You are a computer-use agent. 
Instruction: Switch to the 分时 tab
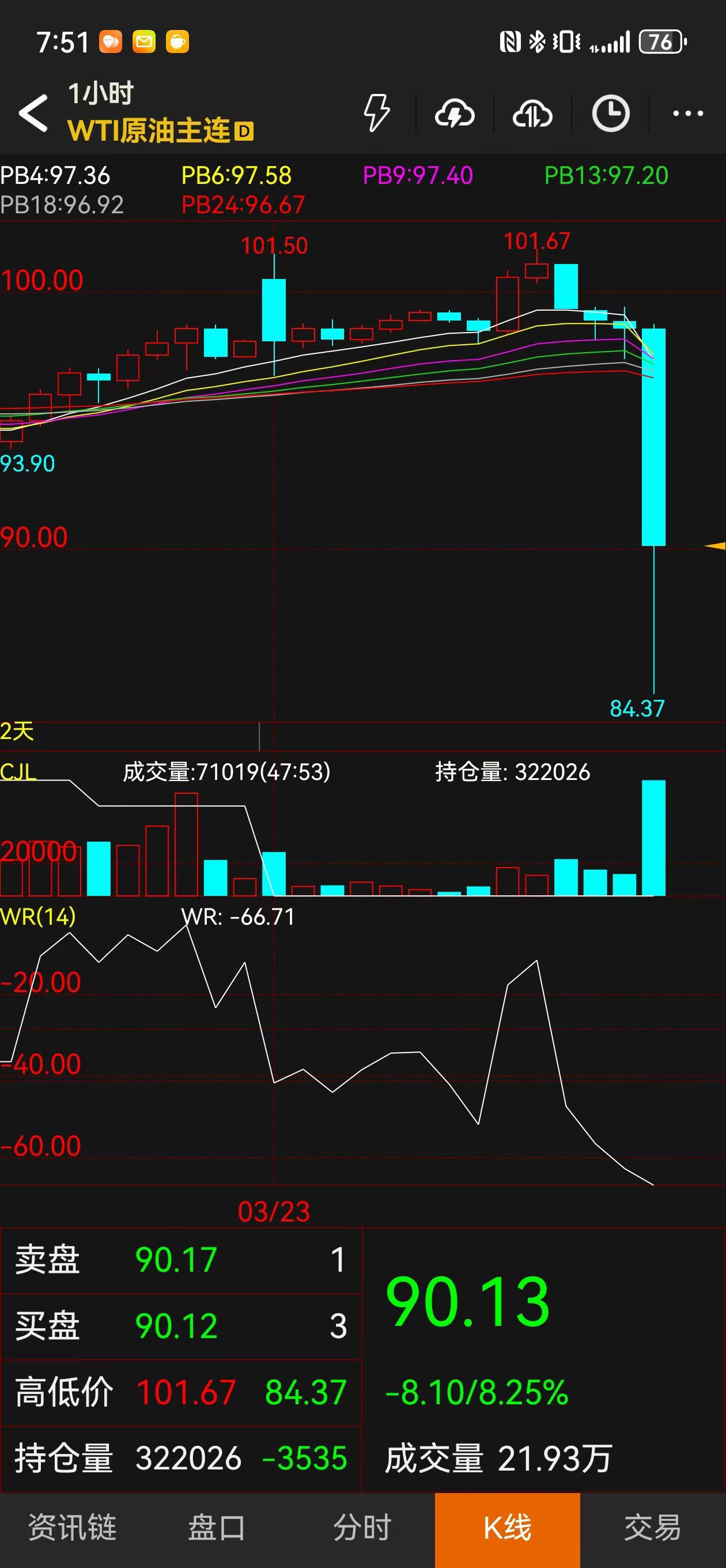tap(362, 1528)
